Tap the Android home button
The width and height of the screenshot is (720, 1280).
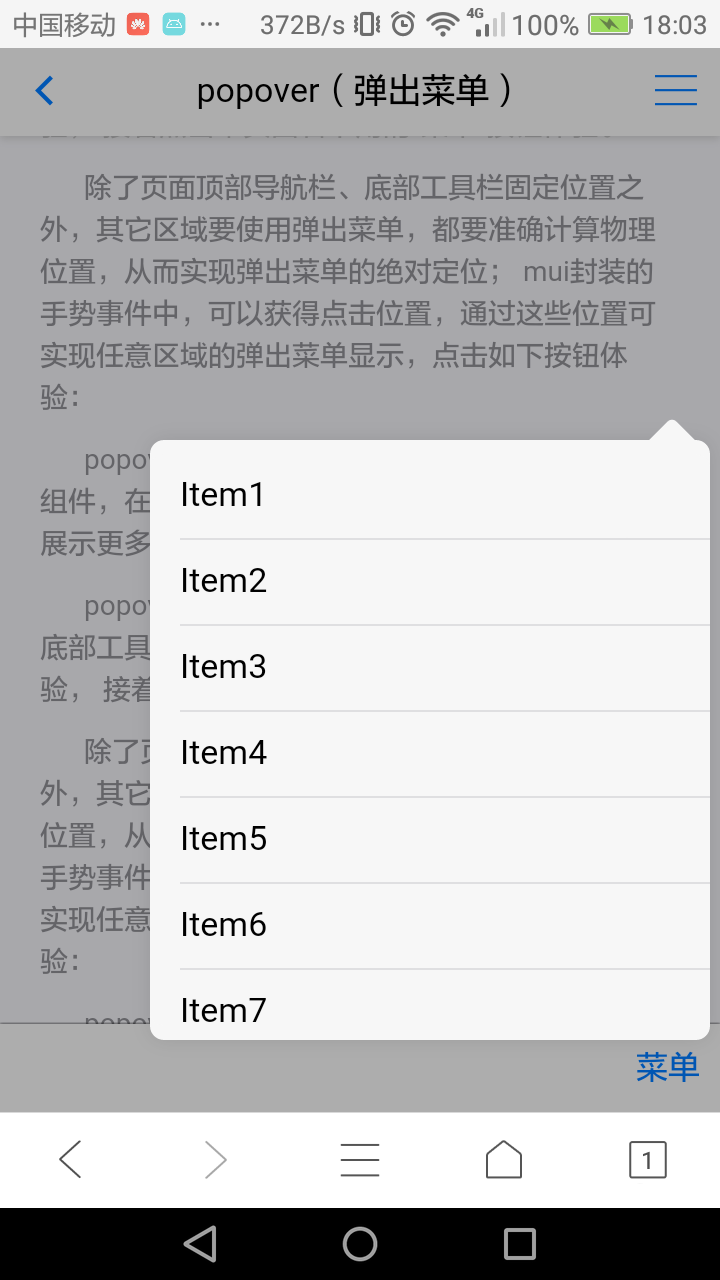pos(360,1244)
